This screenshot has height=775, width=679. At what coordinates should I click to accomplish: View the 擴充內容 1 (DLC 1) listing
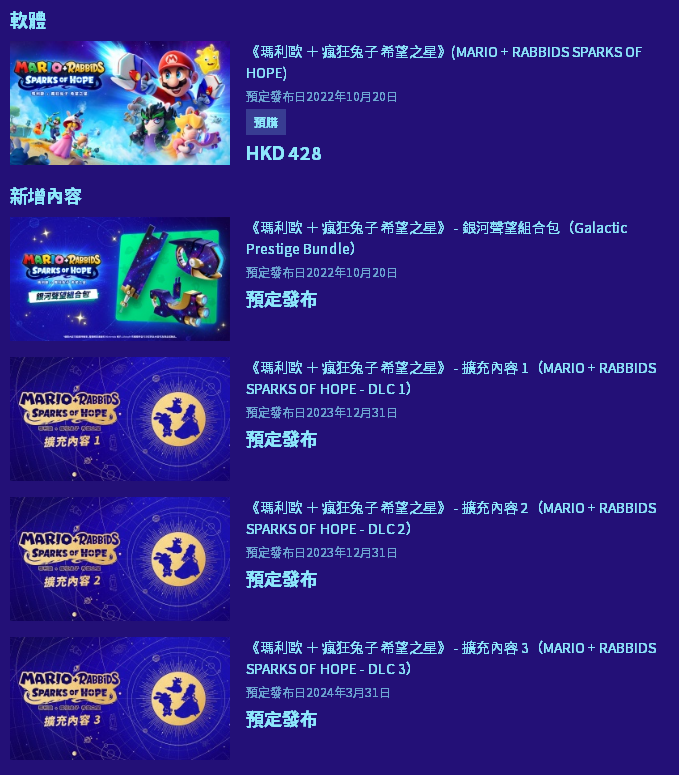pyautogui.click(x=450, y=378)
